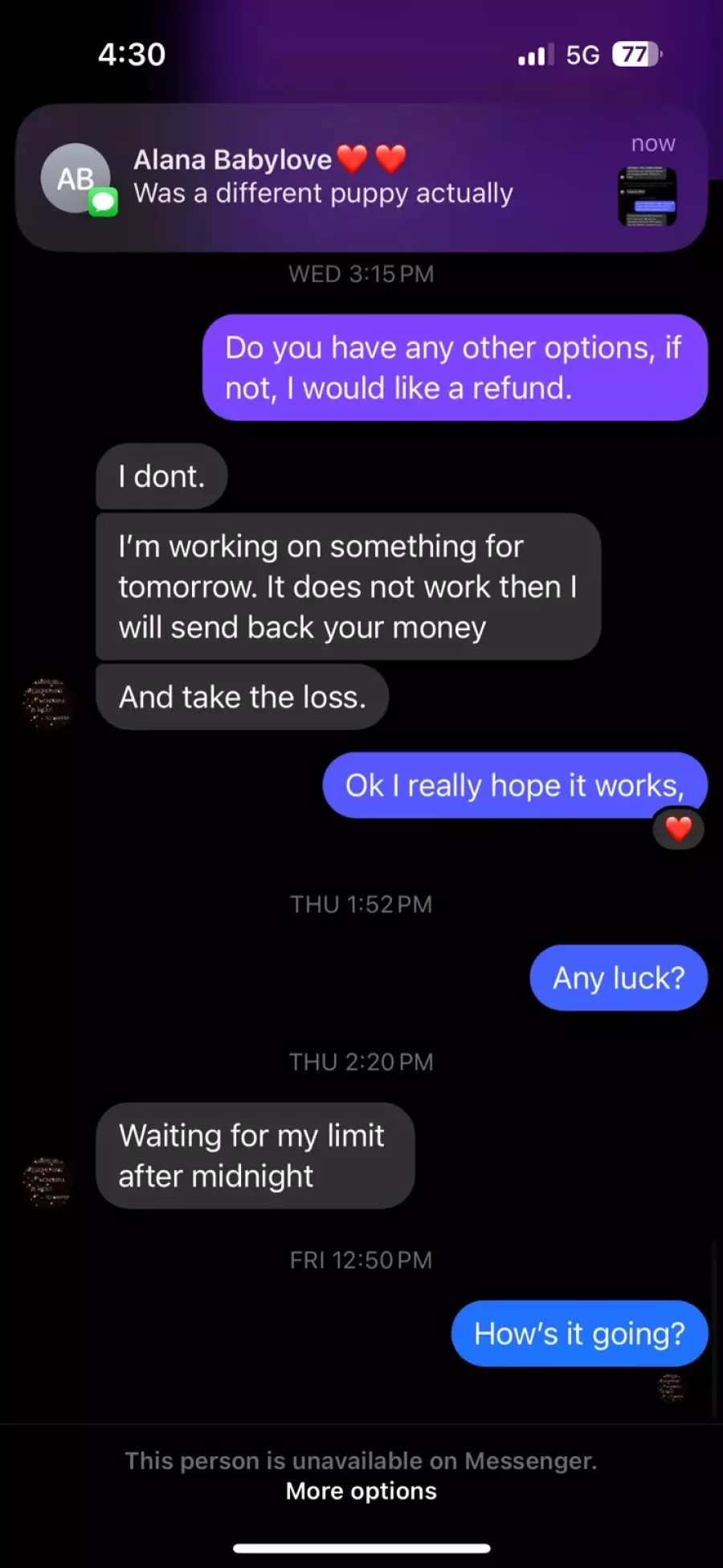
Task: Tap More options link
Action: pos(361,1491)
